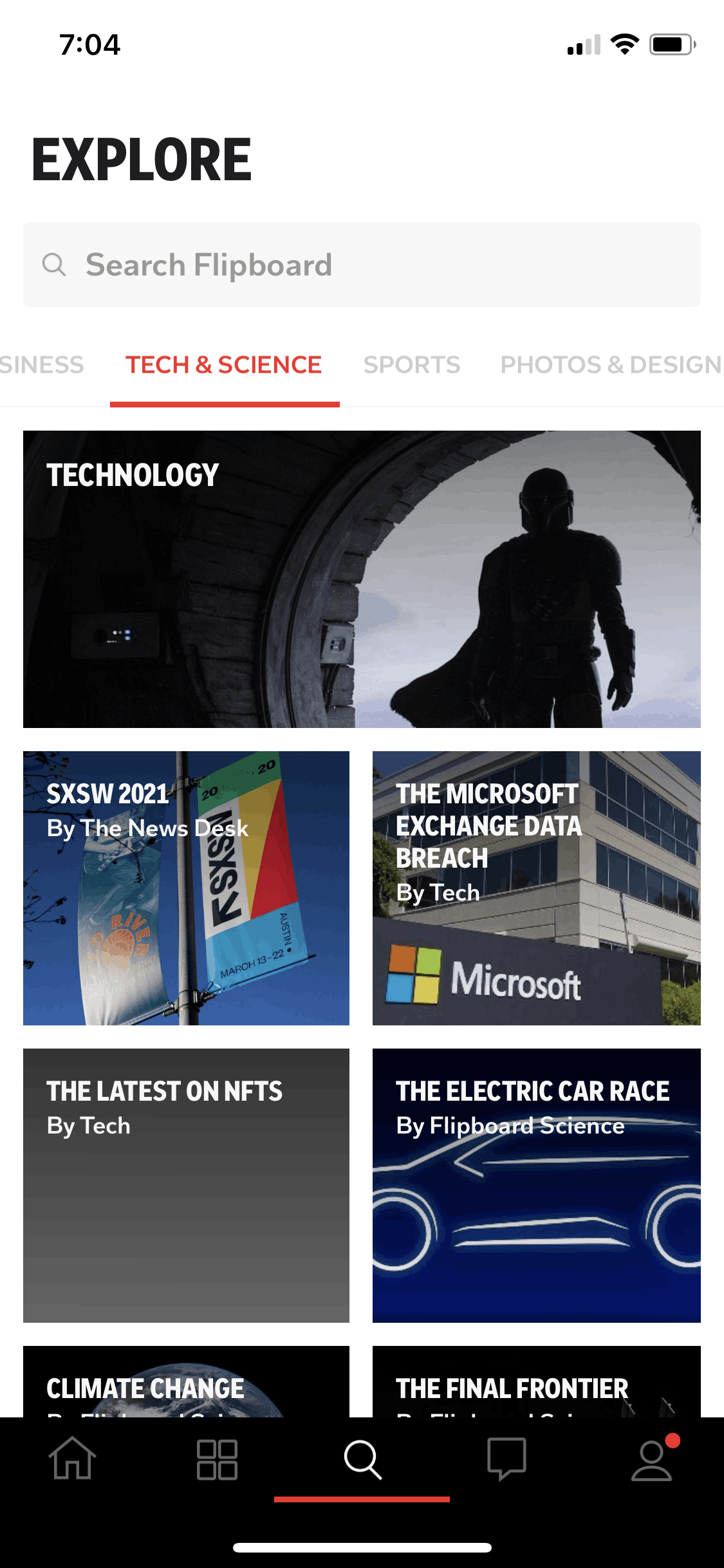This screenshot has height=1568, width=724.
Task: Go to the Home tab
Action: [73, 1459]
